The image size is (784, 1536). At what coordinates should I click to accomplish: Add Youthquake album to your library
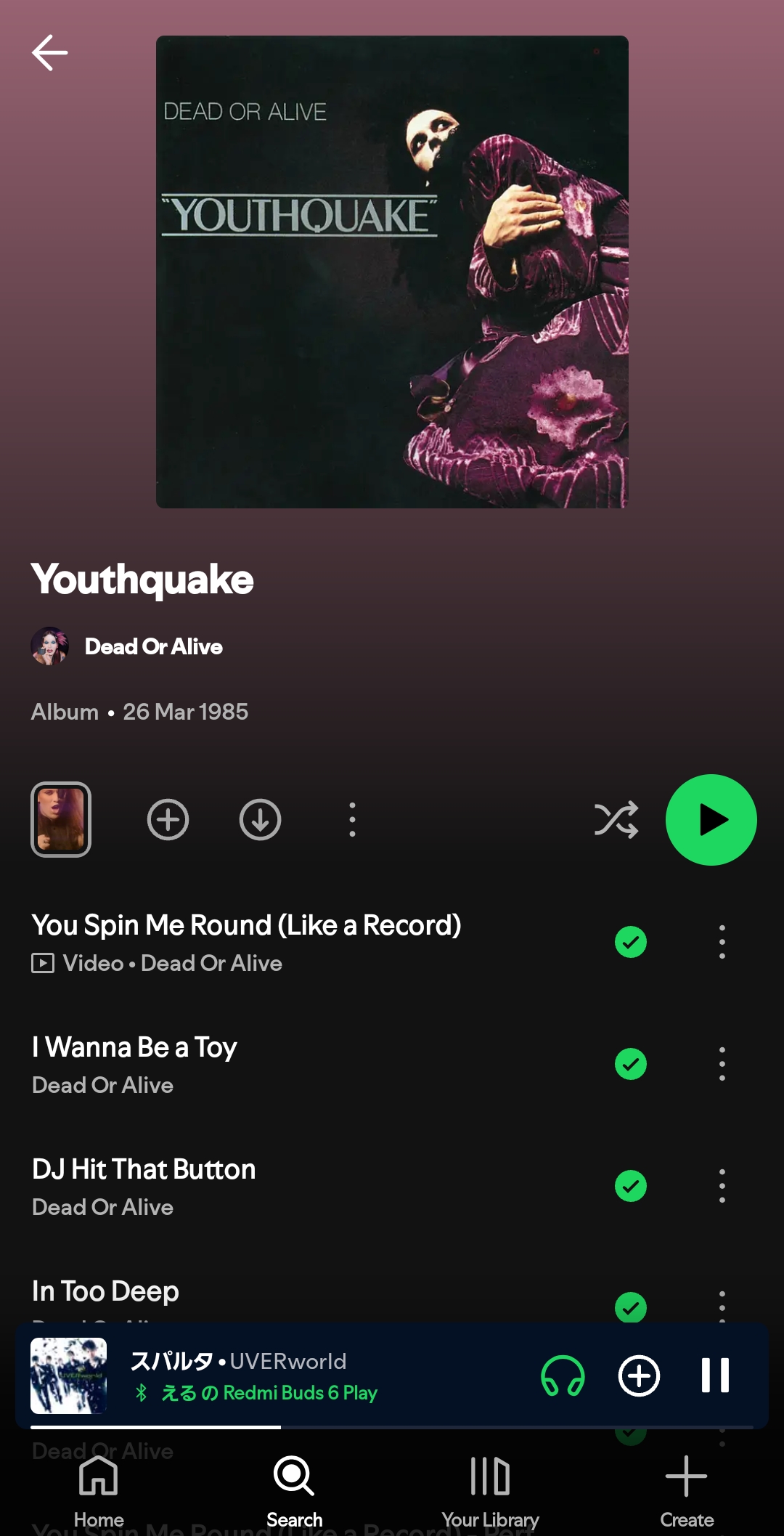tap(168, 820)
